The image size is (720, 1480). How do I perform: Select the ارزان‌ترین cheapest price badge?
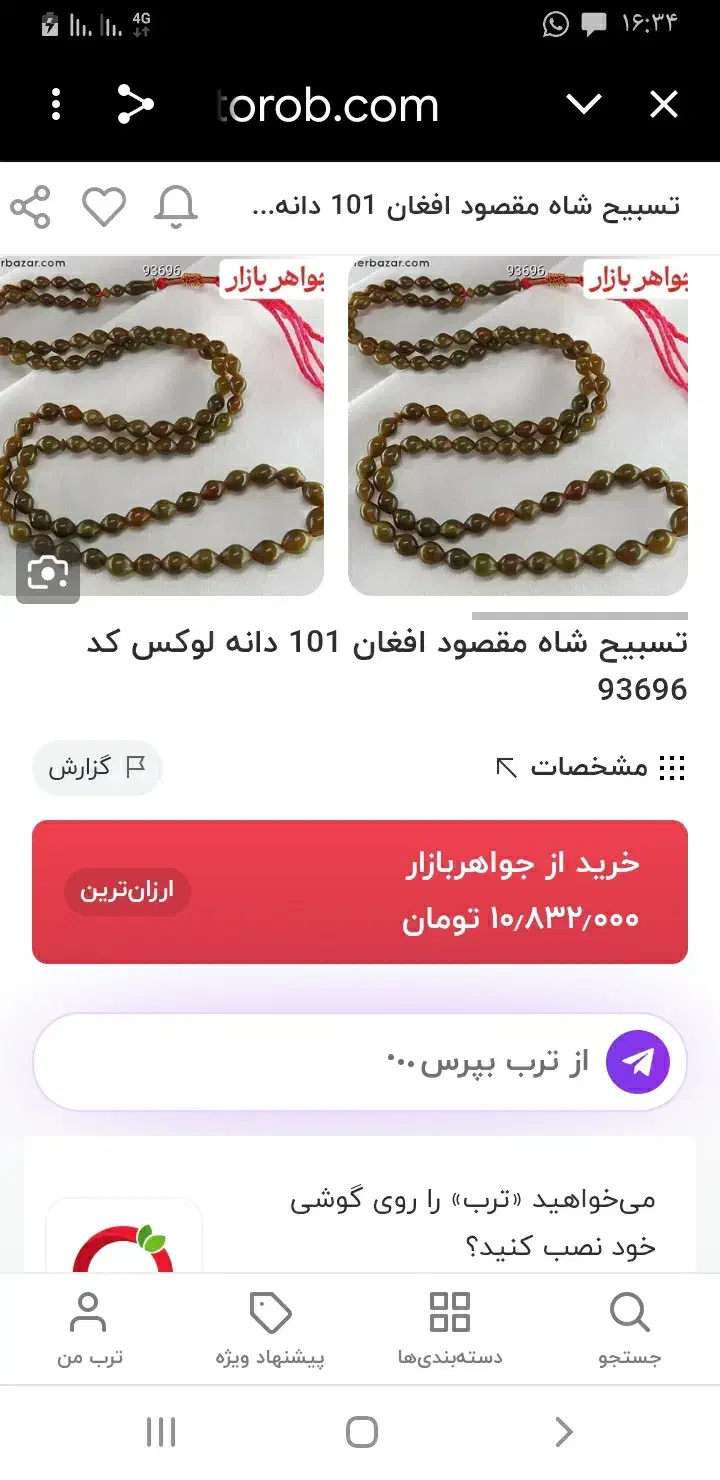tap(127, 894)
